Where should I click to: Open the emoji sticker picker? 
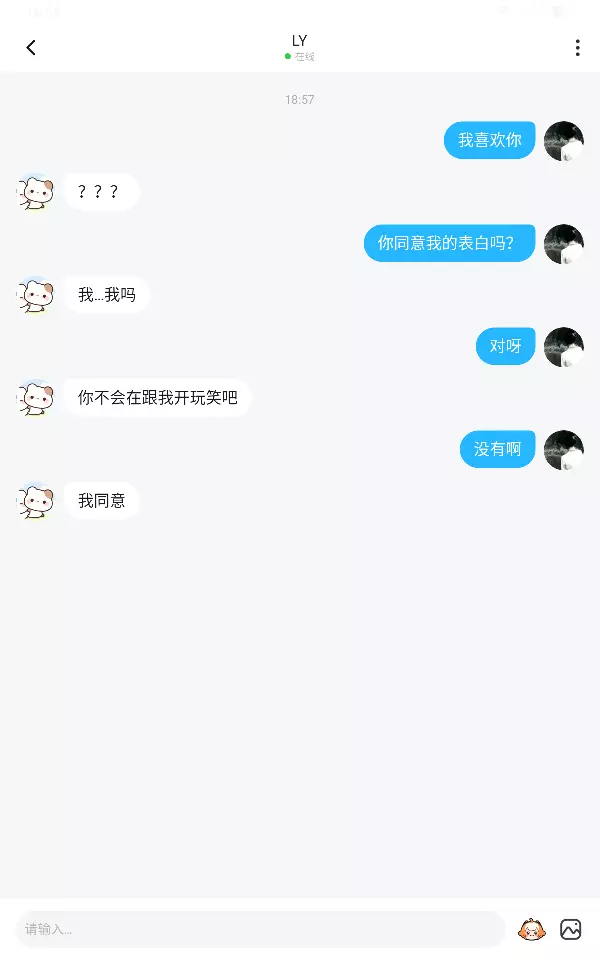tap(531, 929)
